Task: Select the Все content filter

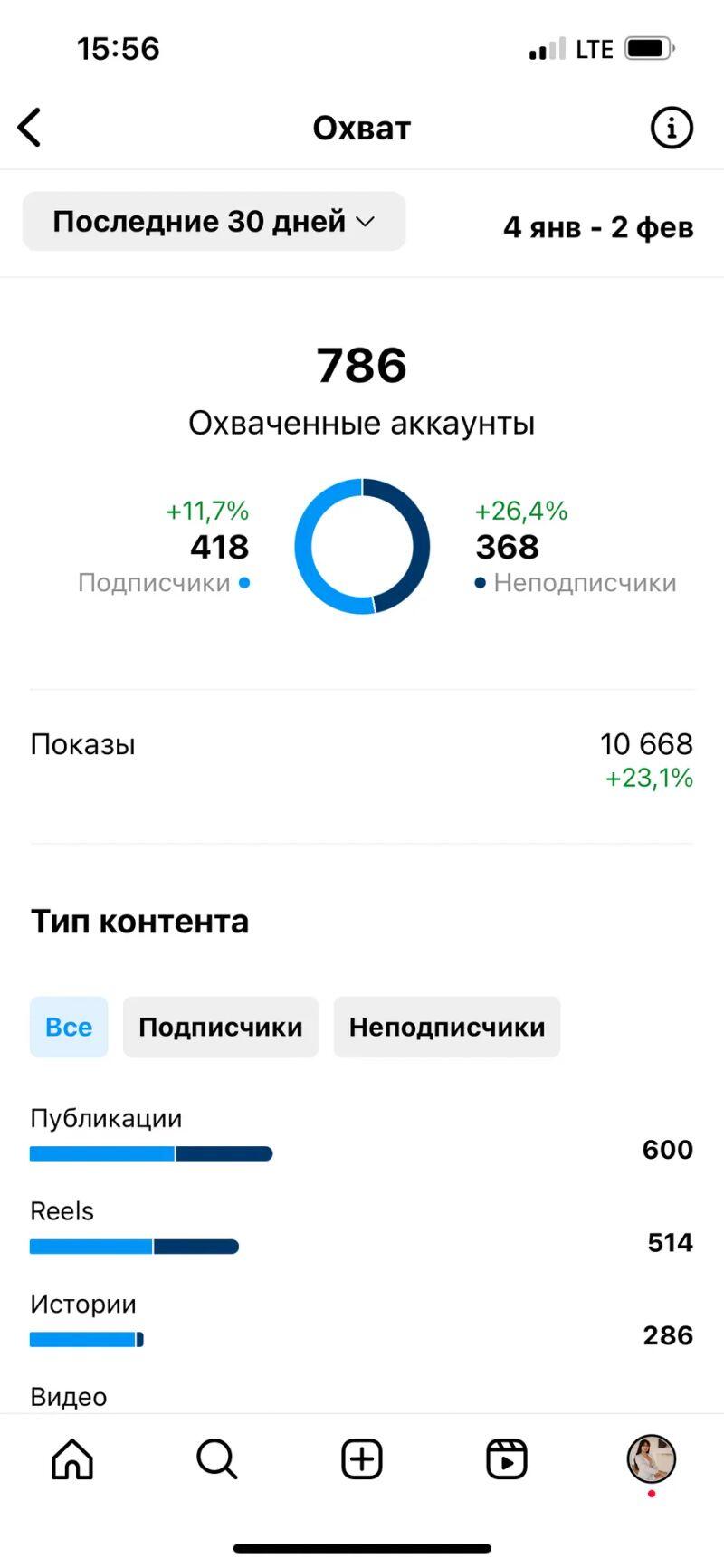Action: (69, 1028)
